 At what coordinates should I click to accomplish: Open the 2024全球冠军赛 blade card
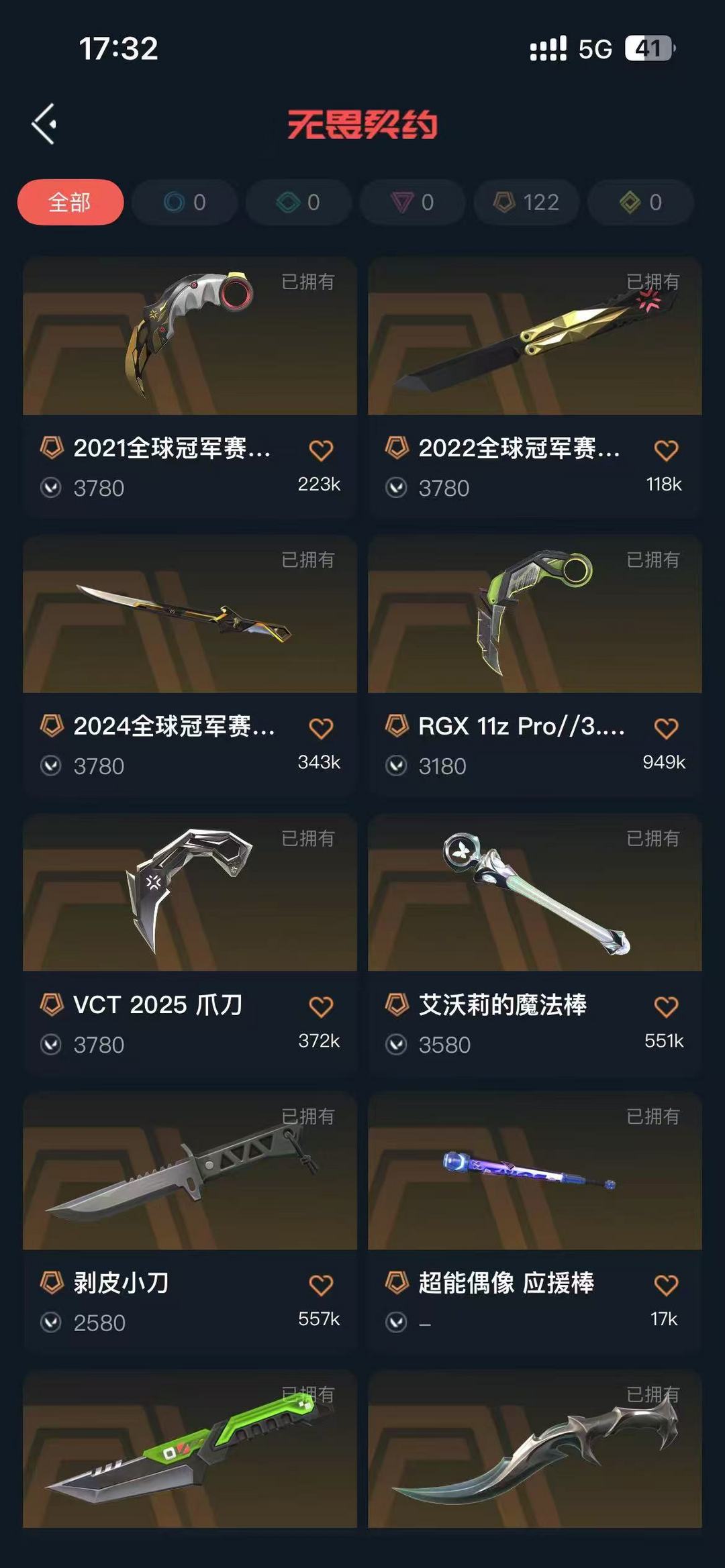pyautogui.click(x=190, y=665)
